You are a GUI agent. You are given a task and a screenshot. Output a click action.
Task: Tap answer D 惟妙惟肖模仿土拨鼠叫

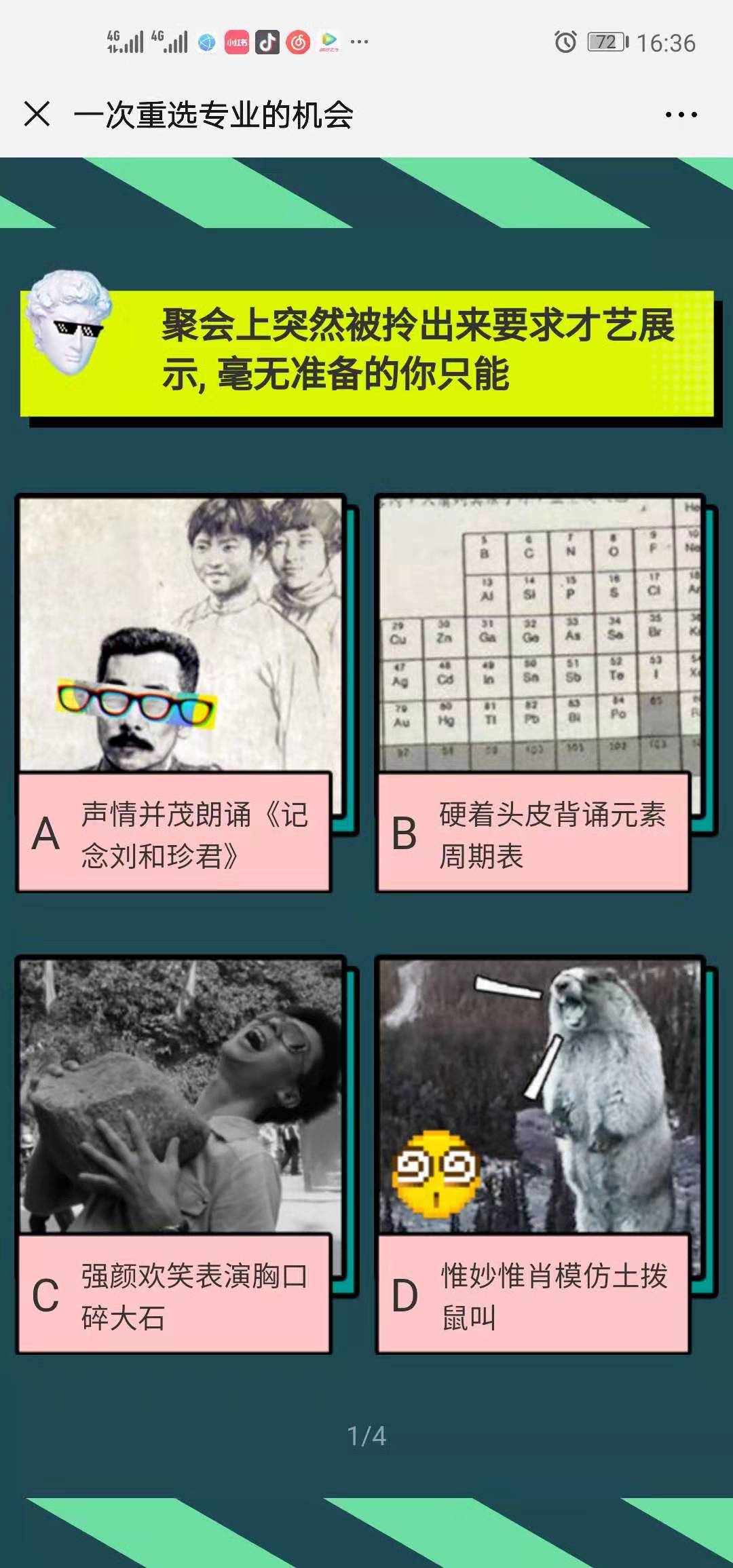(x=533, y=1294)
